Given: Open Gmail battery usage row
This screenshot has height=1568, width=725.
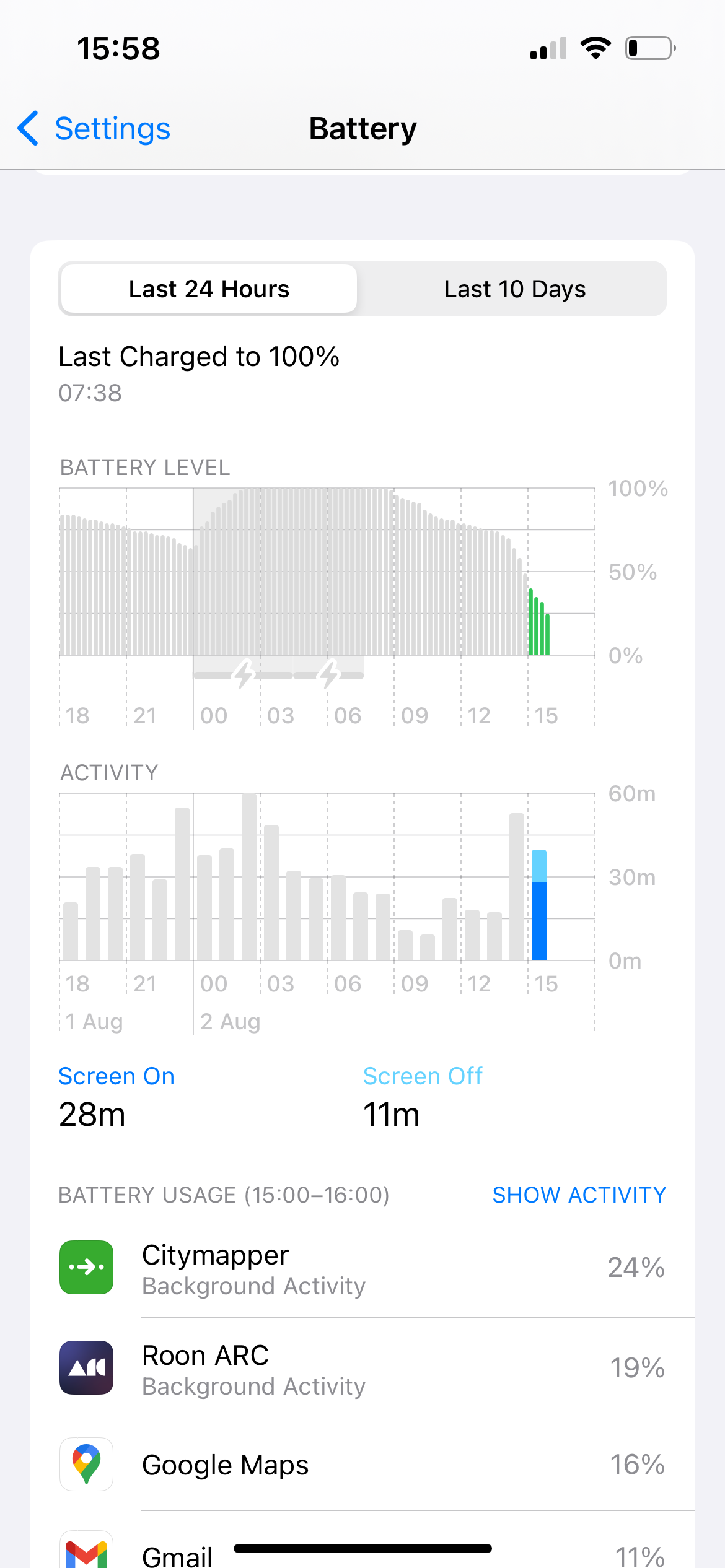Looking at the screenshot, I should 362,1543.
